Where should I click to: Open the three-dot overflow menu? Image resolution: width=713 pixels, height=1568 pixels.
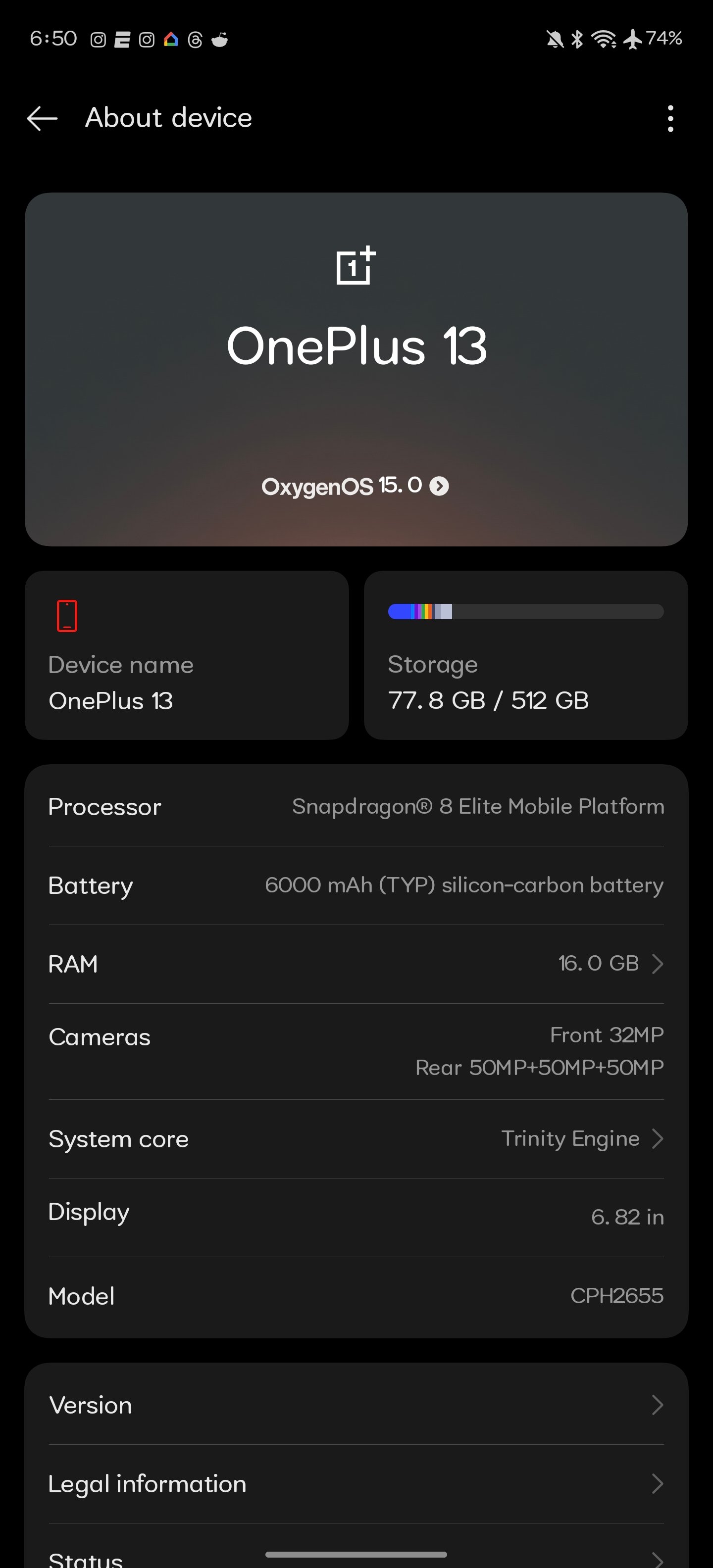(670, 118)
